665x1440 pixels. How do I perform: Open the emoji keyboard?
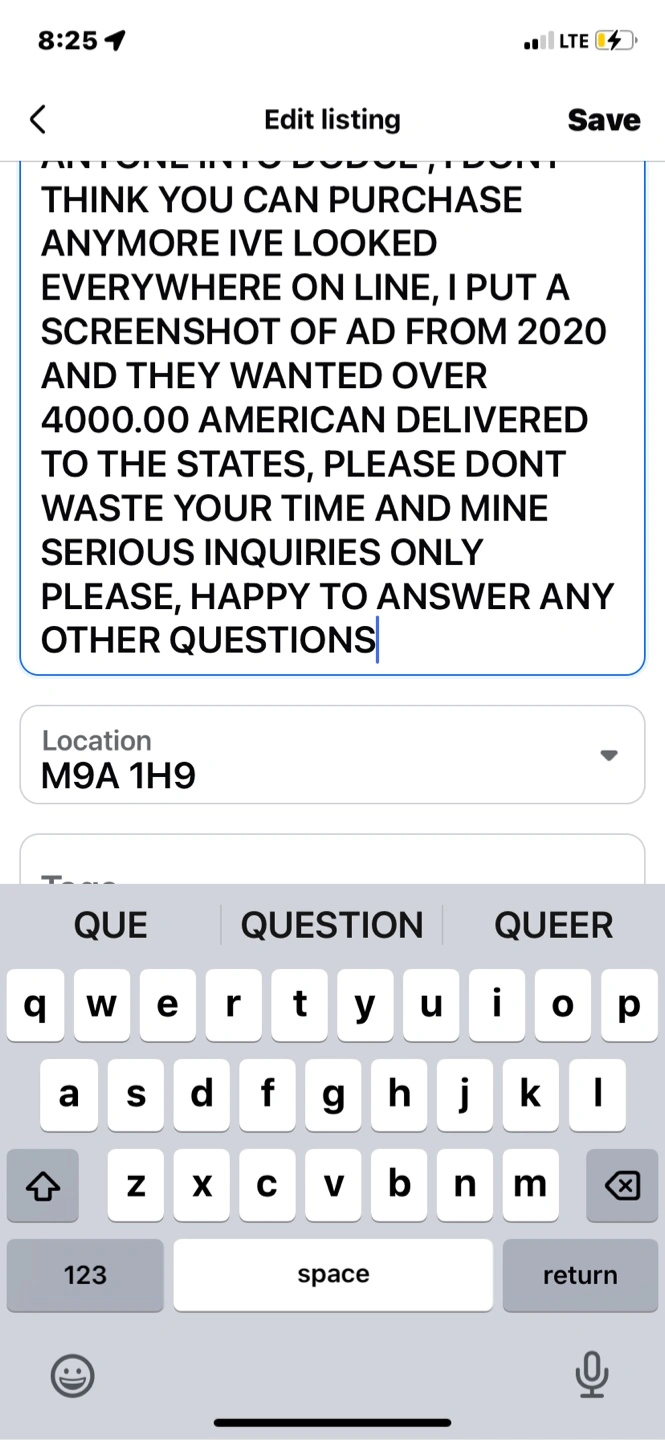(x=73, y=1376)
